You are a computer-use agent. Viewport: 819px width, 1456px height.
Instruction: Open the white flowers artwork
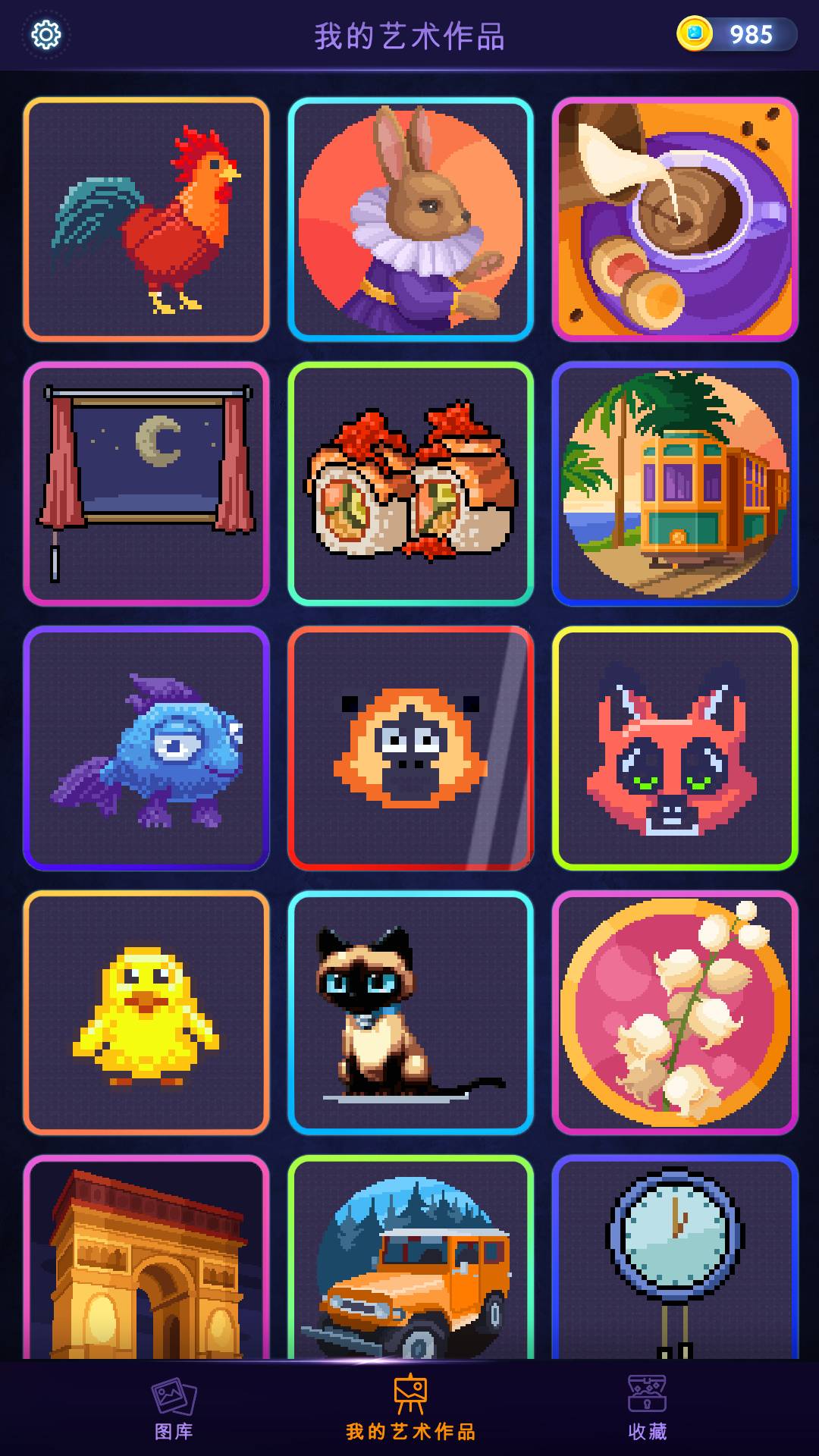tap(675, 1013)
